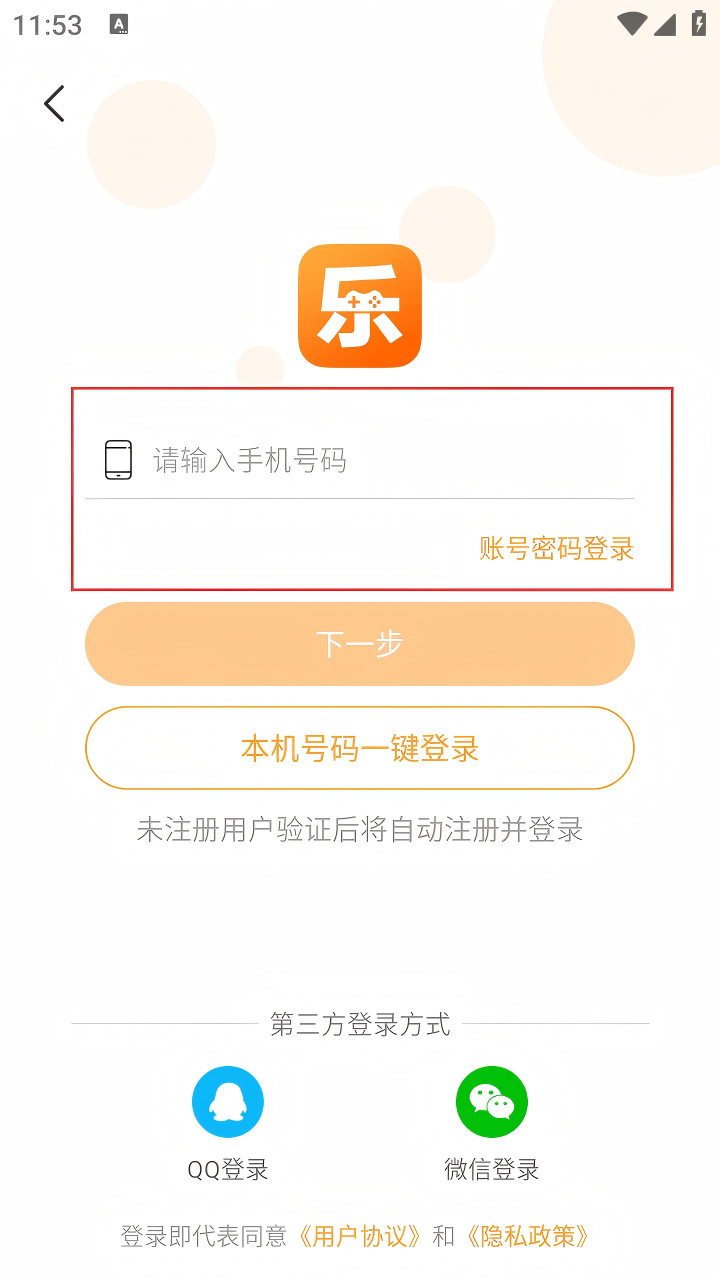Focus the phone number input field
The height and width of the screenshot is (1280, 720).
coord(390,460)
